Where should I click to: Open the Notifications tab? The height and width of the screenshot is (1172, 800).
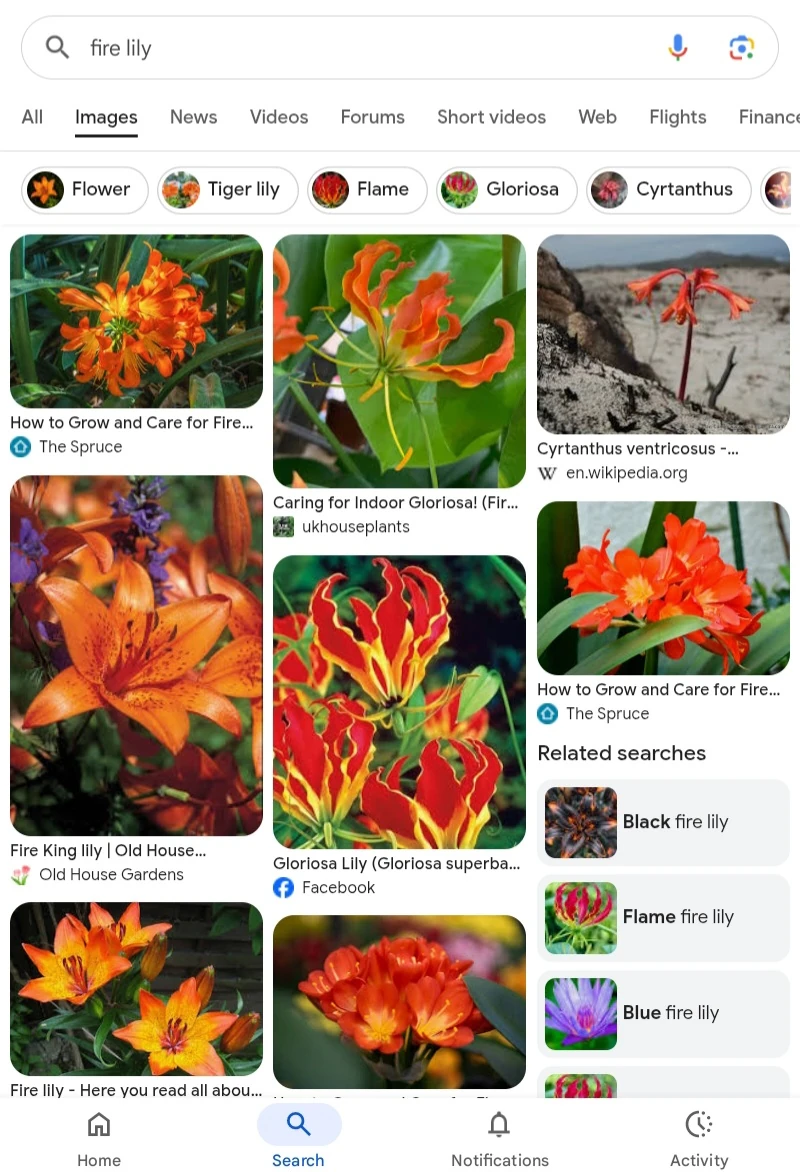coord(499,1138)
